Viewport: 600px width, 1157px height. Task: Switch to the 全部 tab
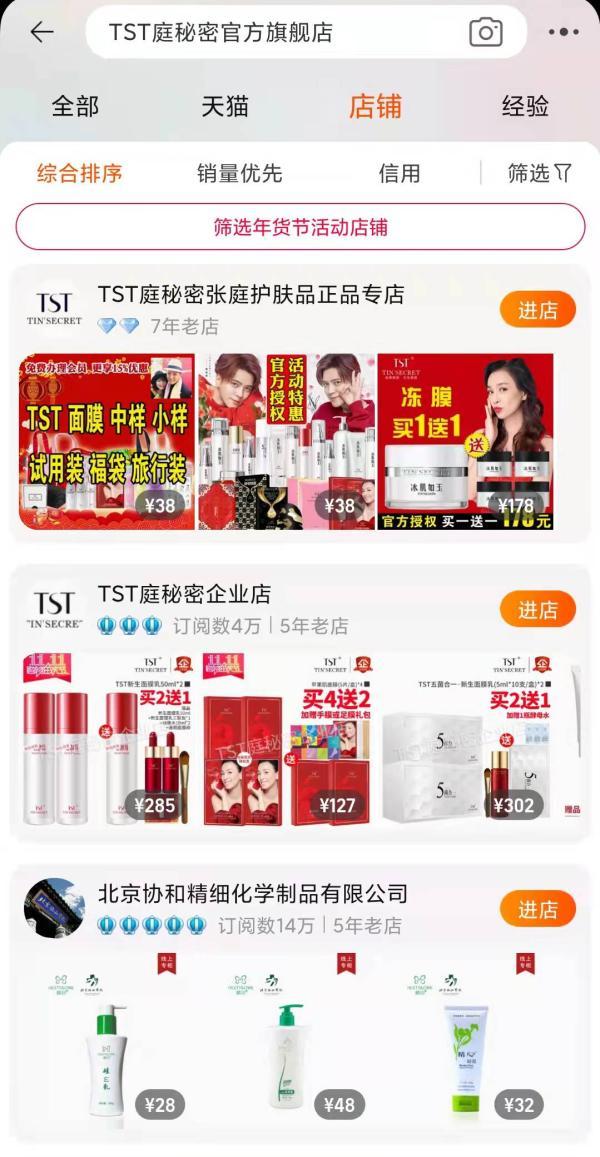[x=75, y=106]
